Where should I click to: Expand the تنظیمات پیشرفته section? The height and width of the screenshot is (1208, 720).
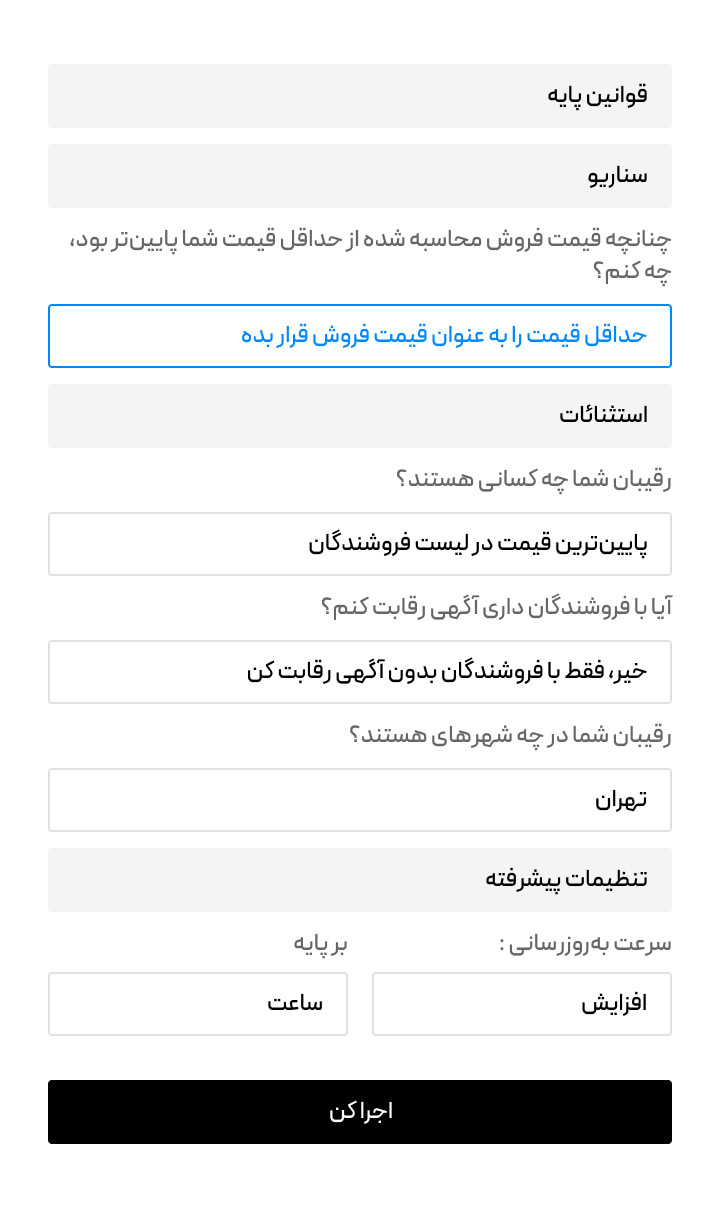tap(360, 880)
